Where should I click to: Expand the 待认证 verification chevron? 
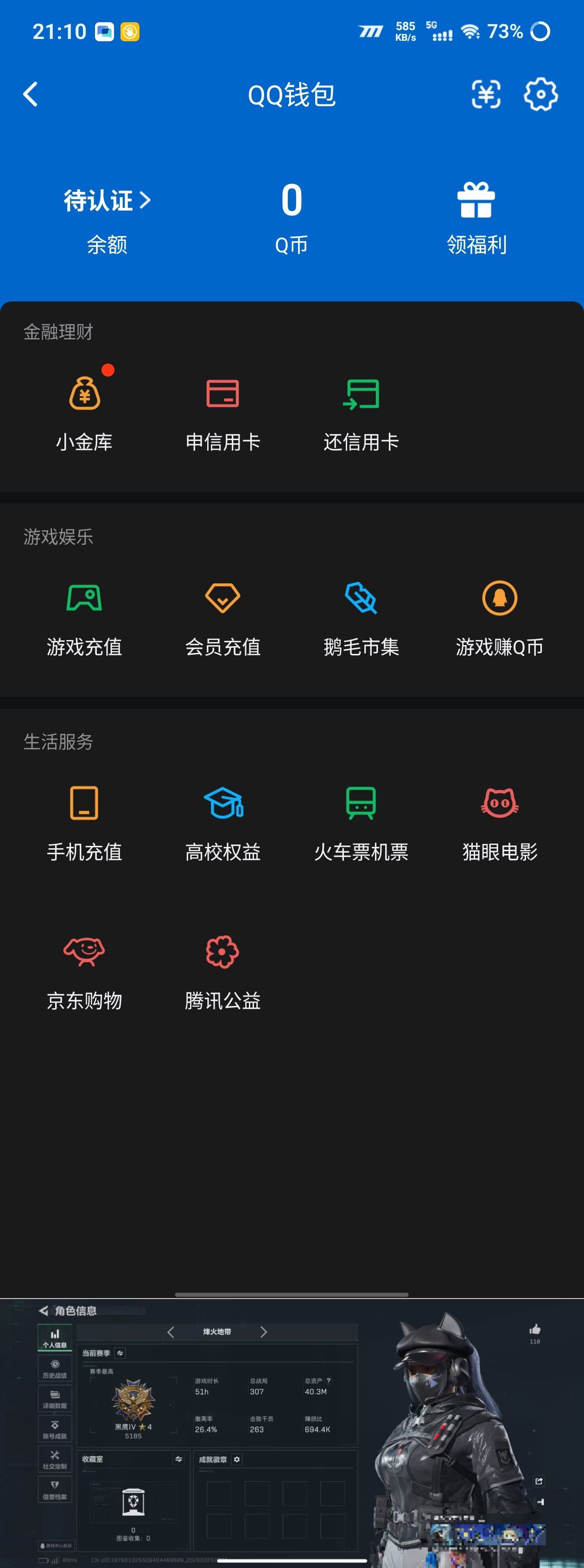146,201
